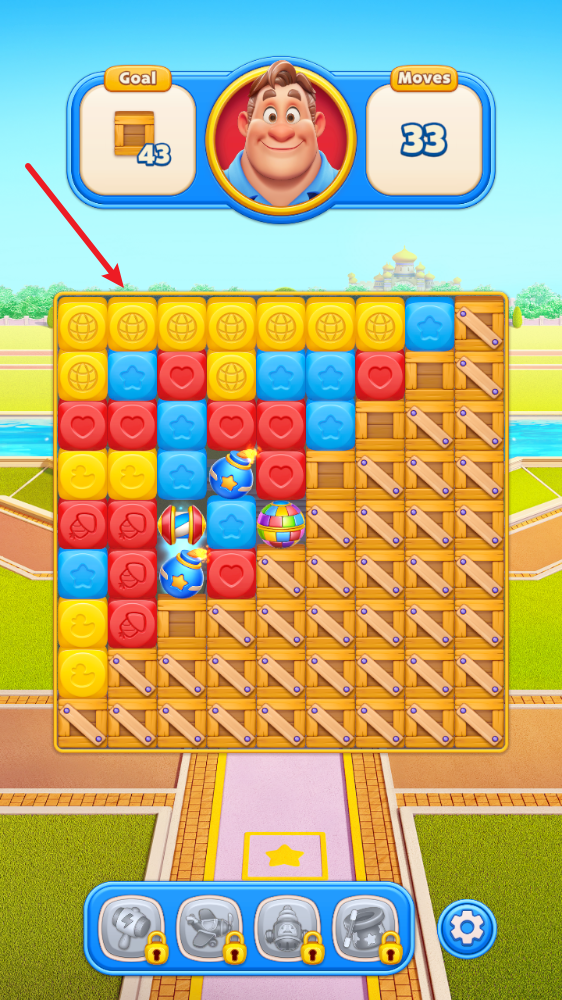Select the locked fire hydrant booster
This screenshot has height=1000, width=562.
click(288, 928)
